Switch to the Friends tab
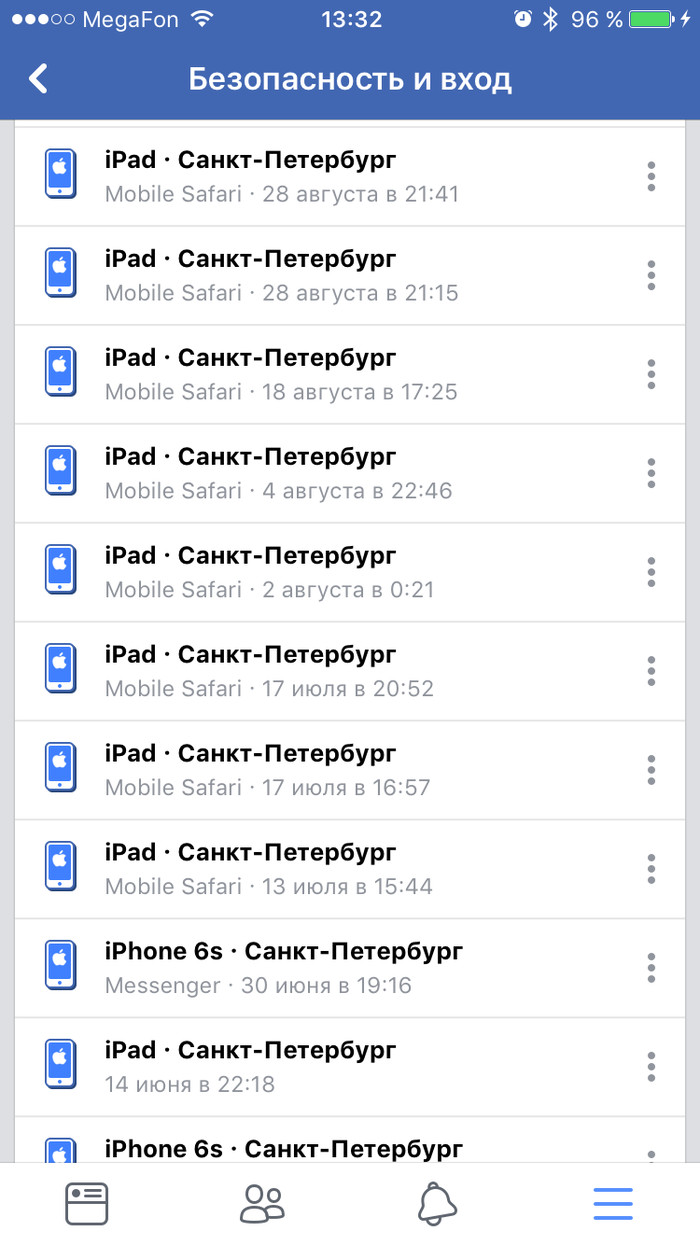The image size is (700, 1245). 262,1203
